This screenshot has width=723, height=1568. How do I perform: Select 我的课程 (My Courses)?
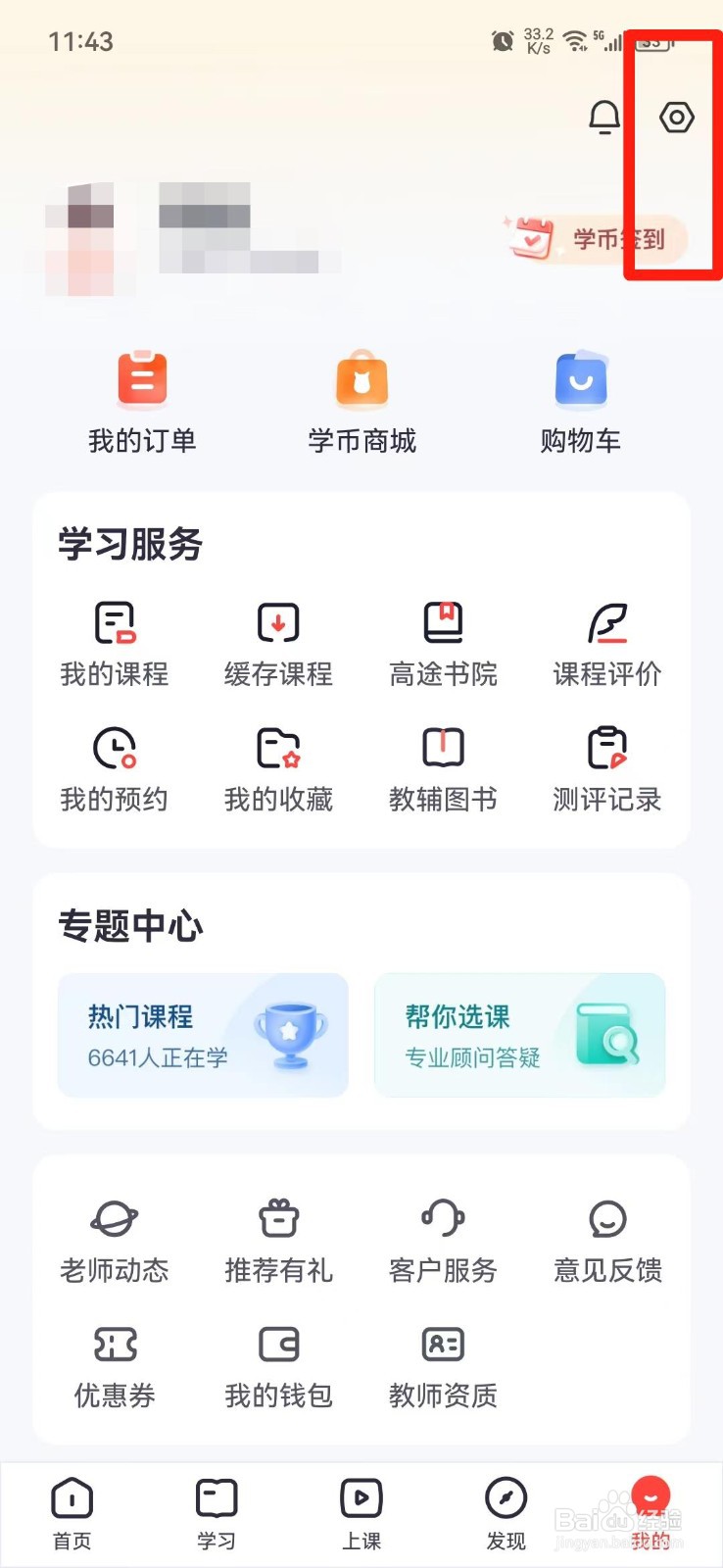(114, 642)
